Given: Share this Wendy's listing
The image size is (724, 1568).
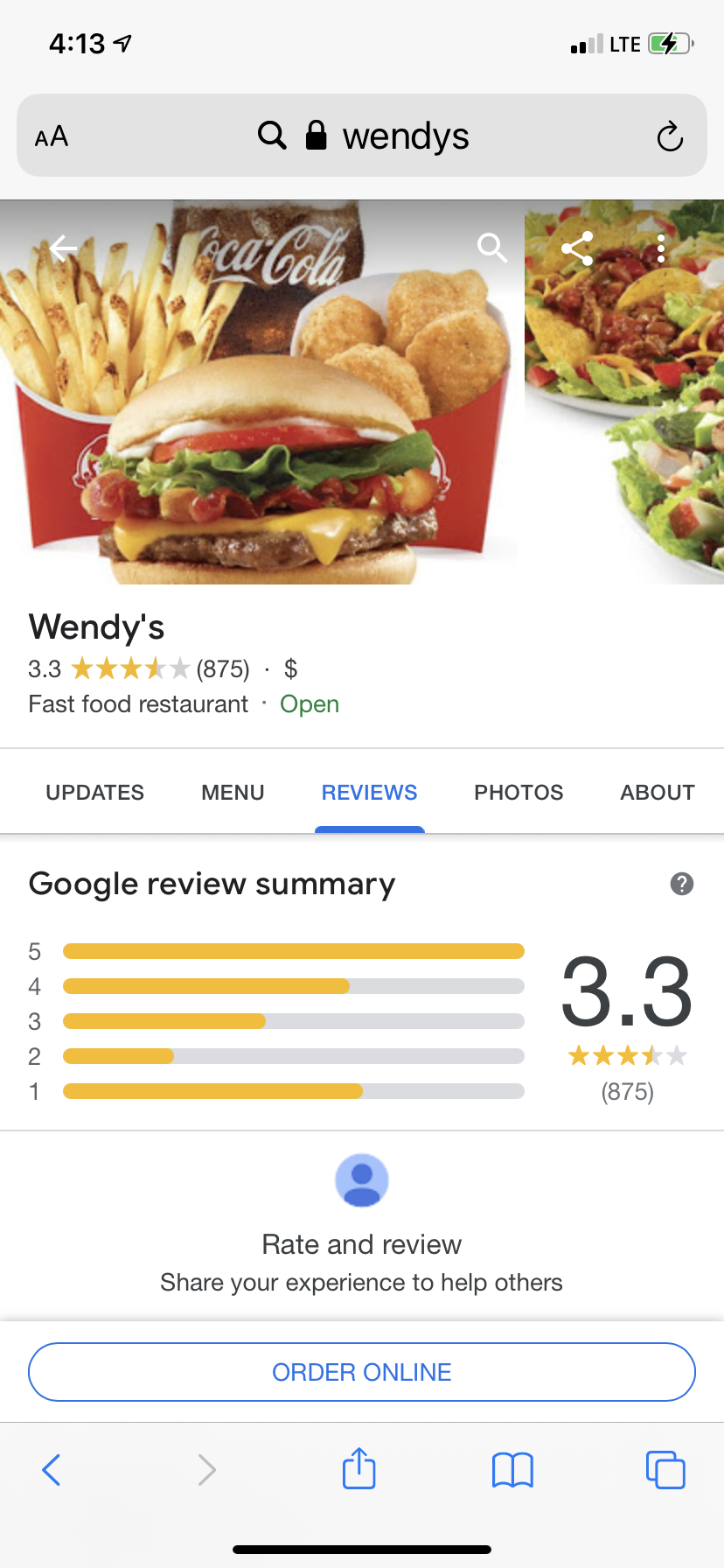Looking at the screenshot, I should click(x=577, y=248).
